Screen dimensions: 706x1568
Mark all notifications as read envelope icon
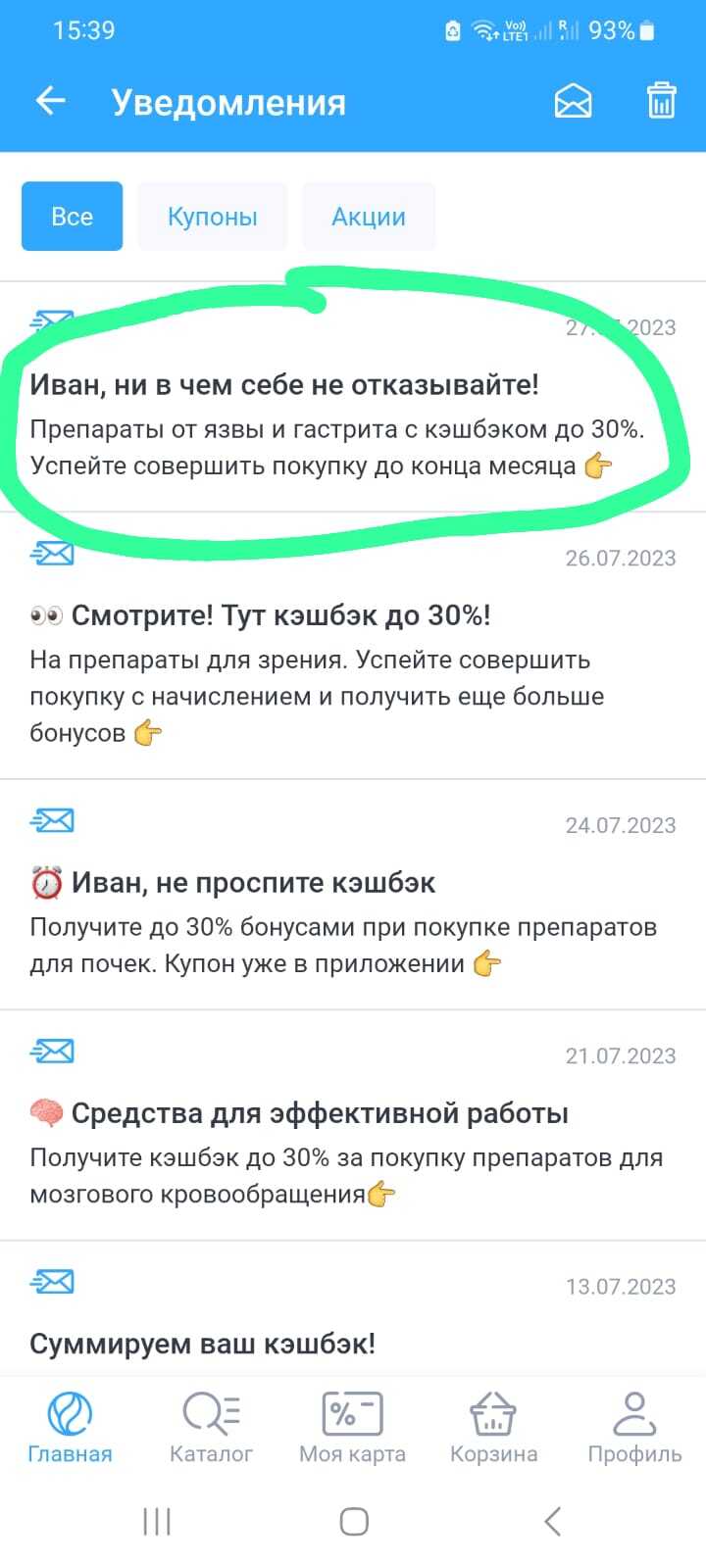click(x=573, y=101)
